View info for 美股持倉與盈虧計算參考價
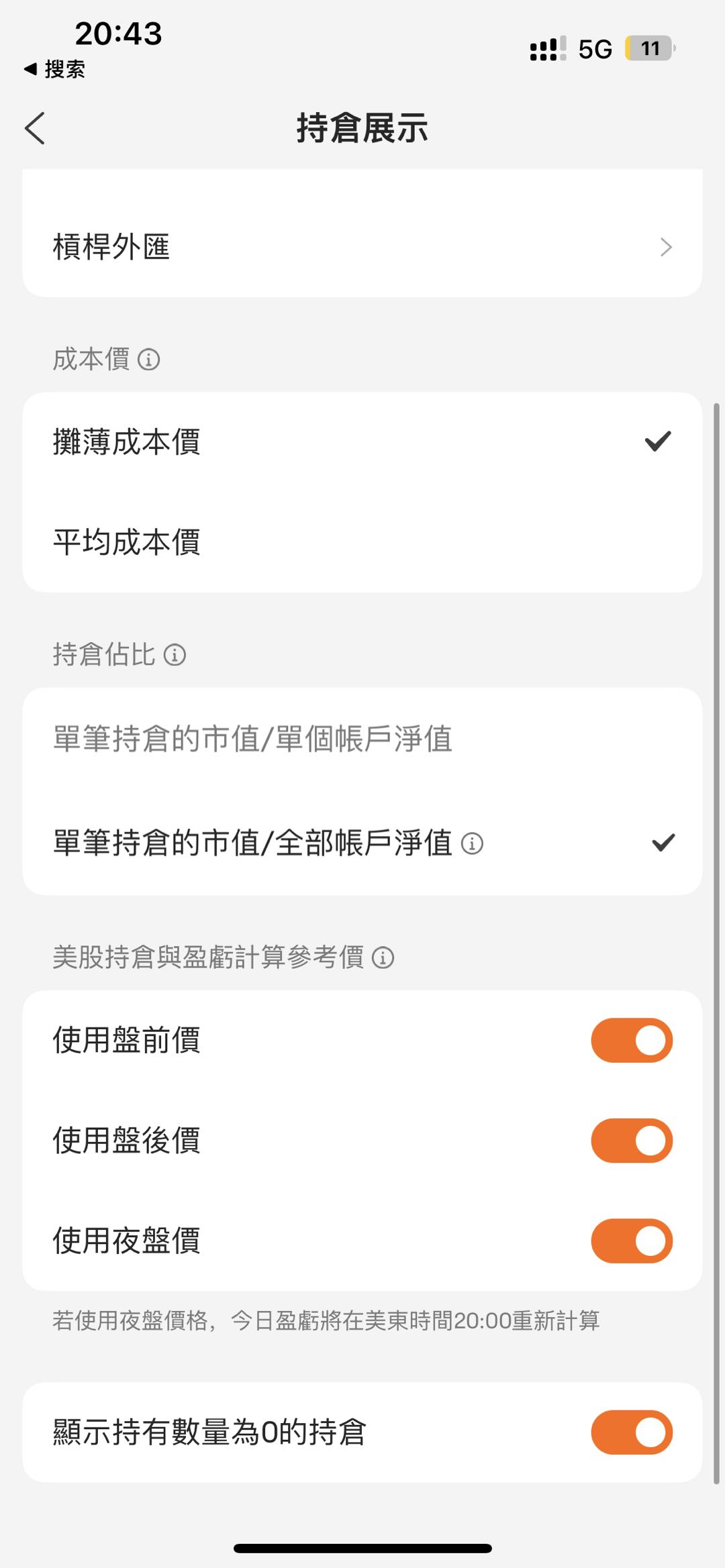 click(383, 957)
